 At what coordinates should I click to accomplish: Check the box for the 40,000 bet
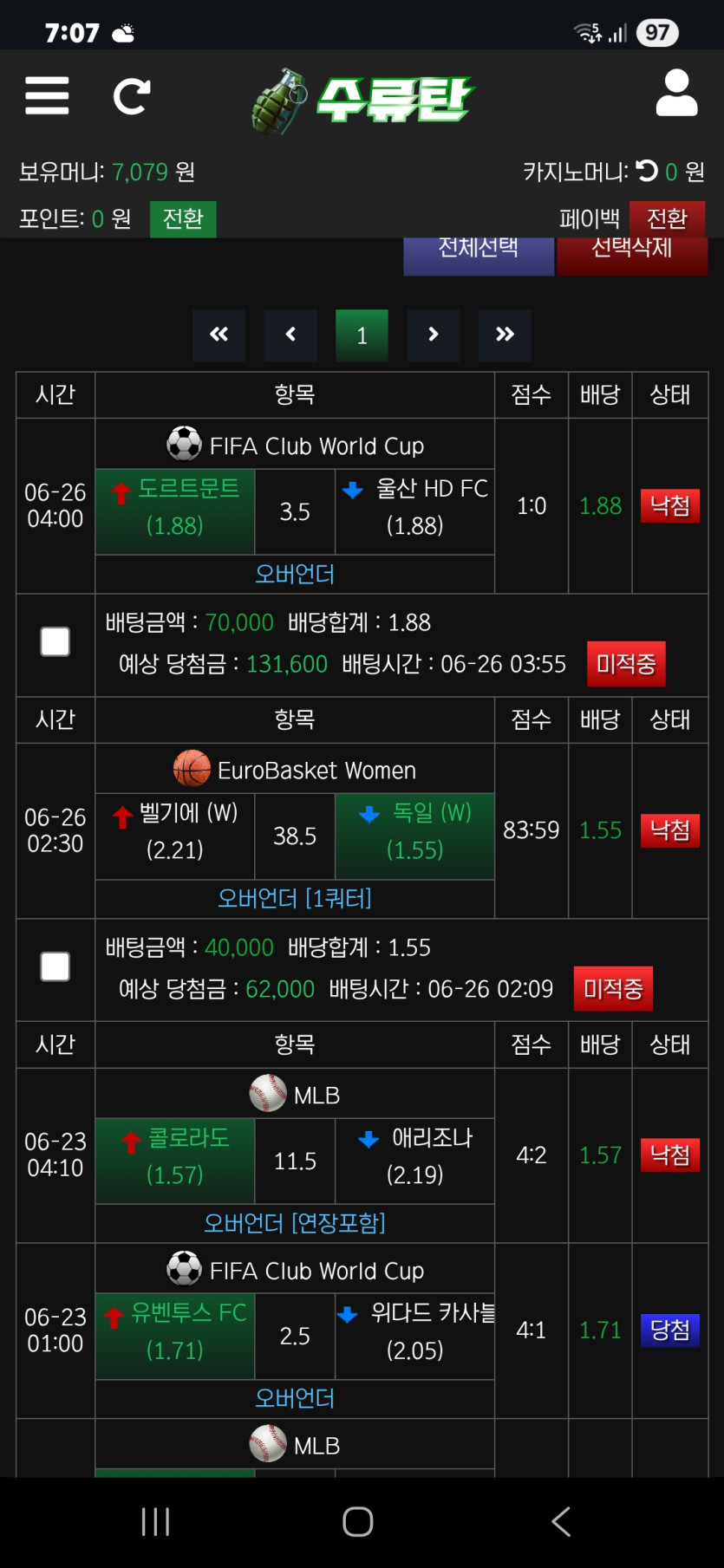point(55,967)
